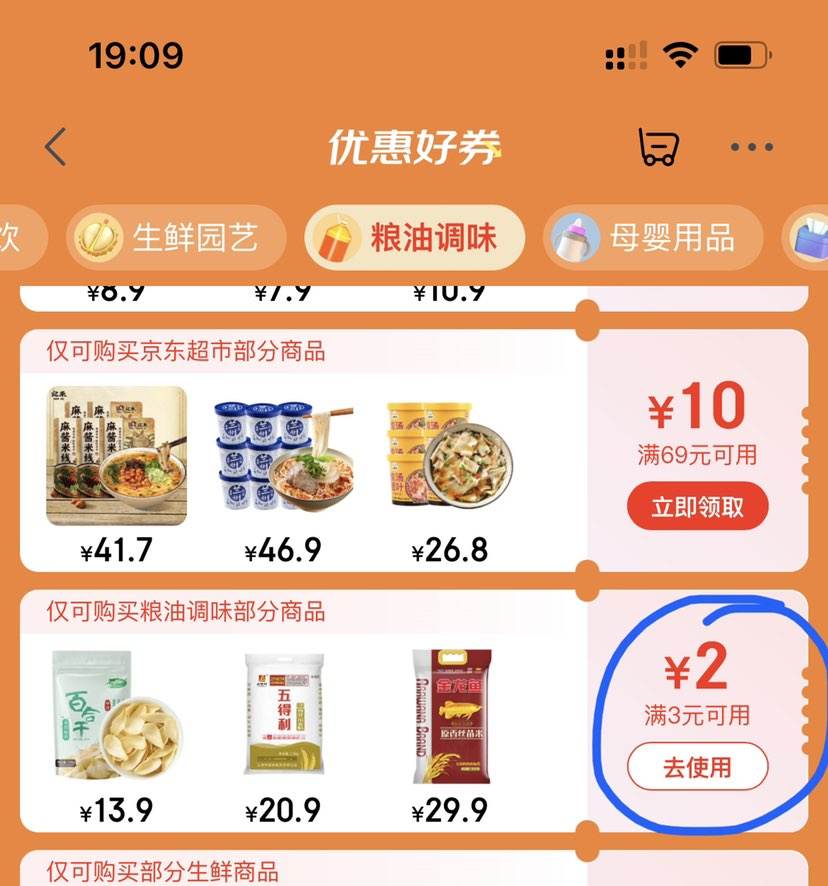Viewport: 828px width, 886px height.
Task: Tap 立即领取 to claim the ¥10 coupon
Action: pyautogui.click(x=697, y=507)
